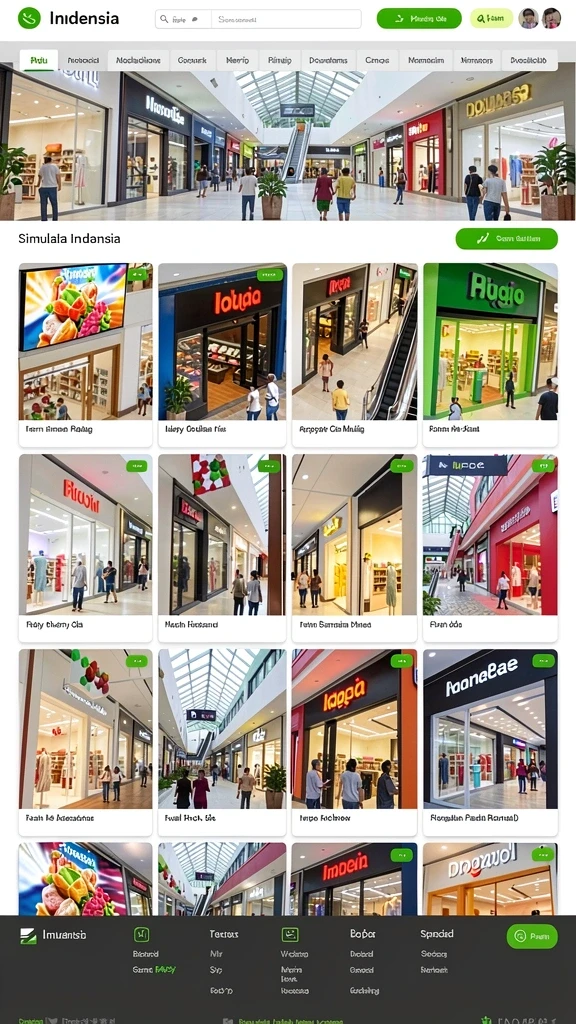Viewport: 576px width, 1024px height.
Task: Open the card with the colorful food billboard
Action: [x=86, y=355]
